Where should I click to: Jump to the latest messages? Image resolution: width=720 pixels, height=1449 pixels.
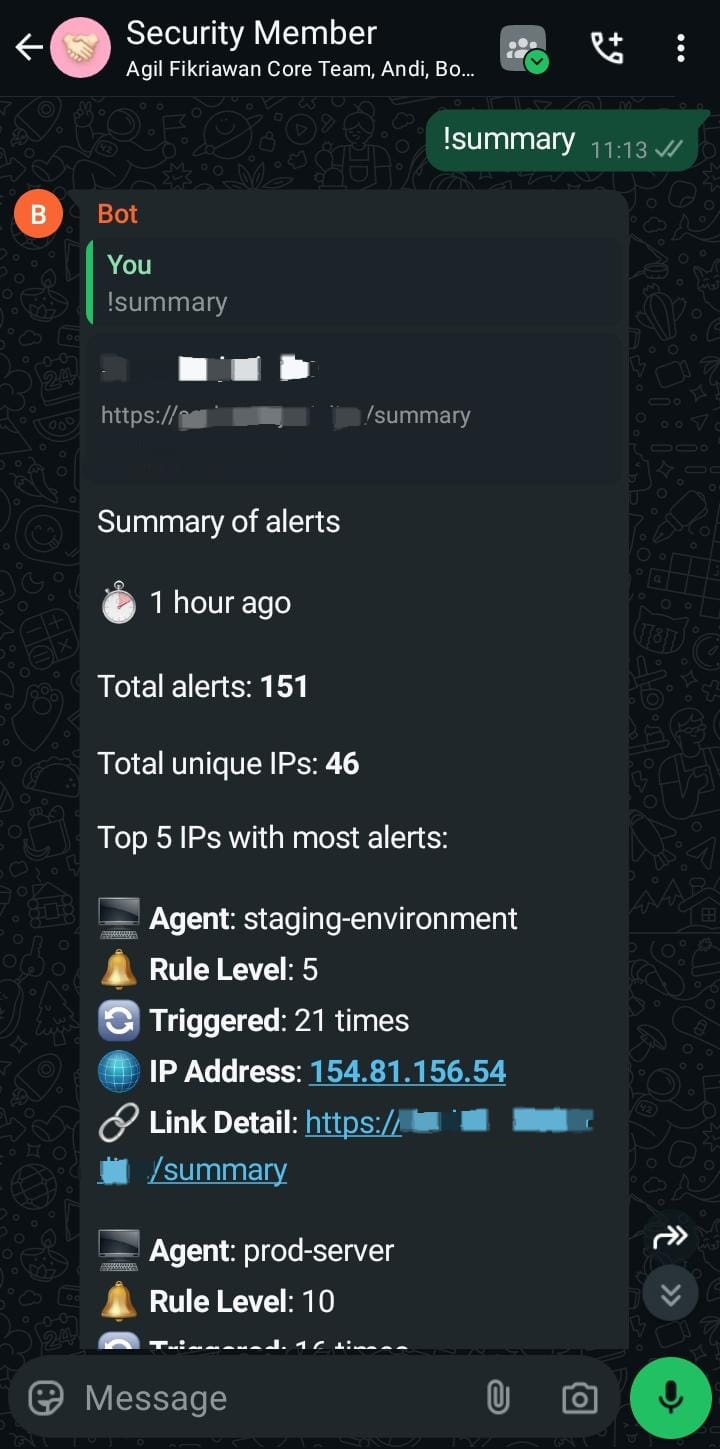coord(670,1296)
